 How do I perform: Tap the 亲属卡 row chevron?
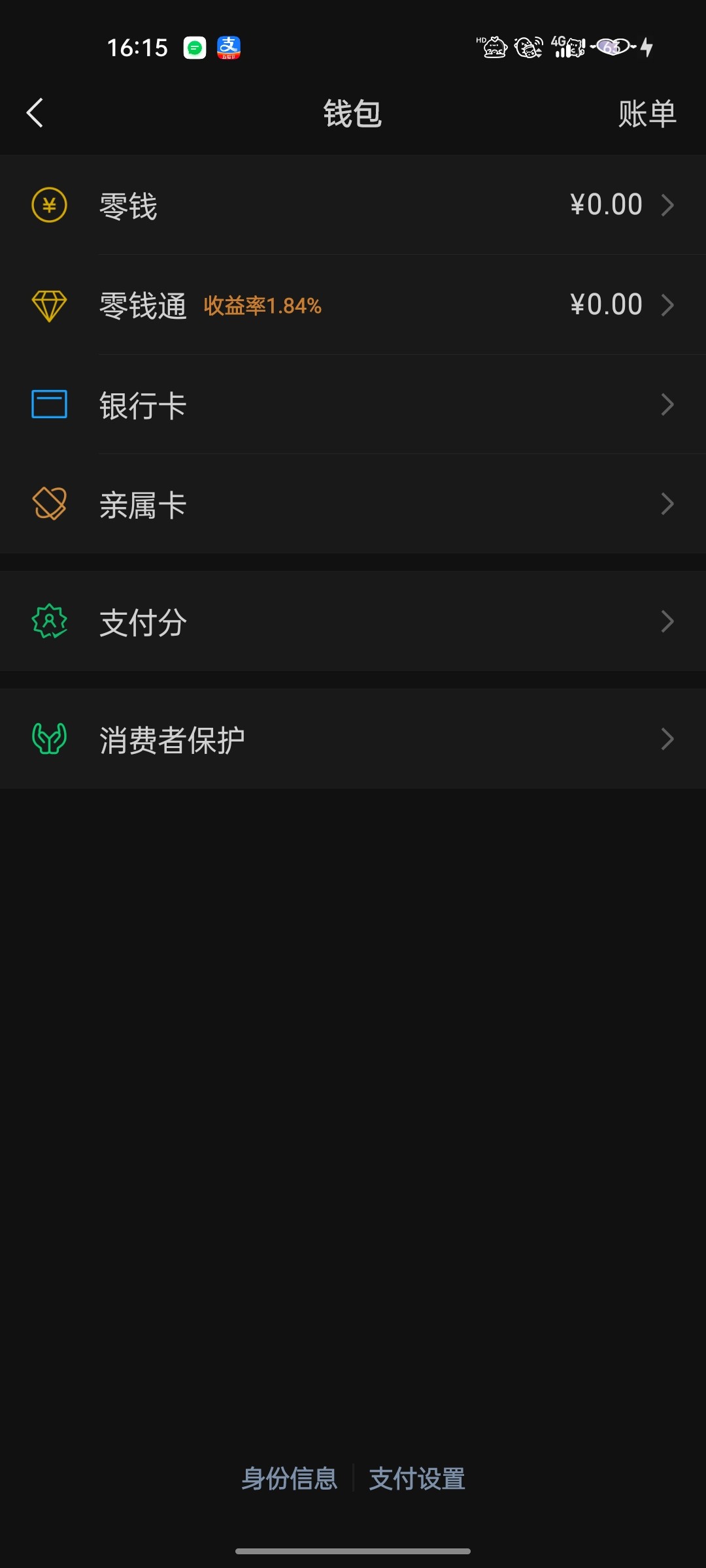tap(669, 503)
